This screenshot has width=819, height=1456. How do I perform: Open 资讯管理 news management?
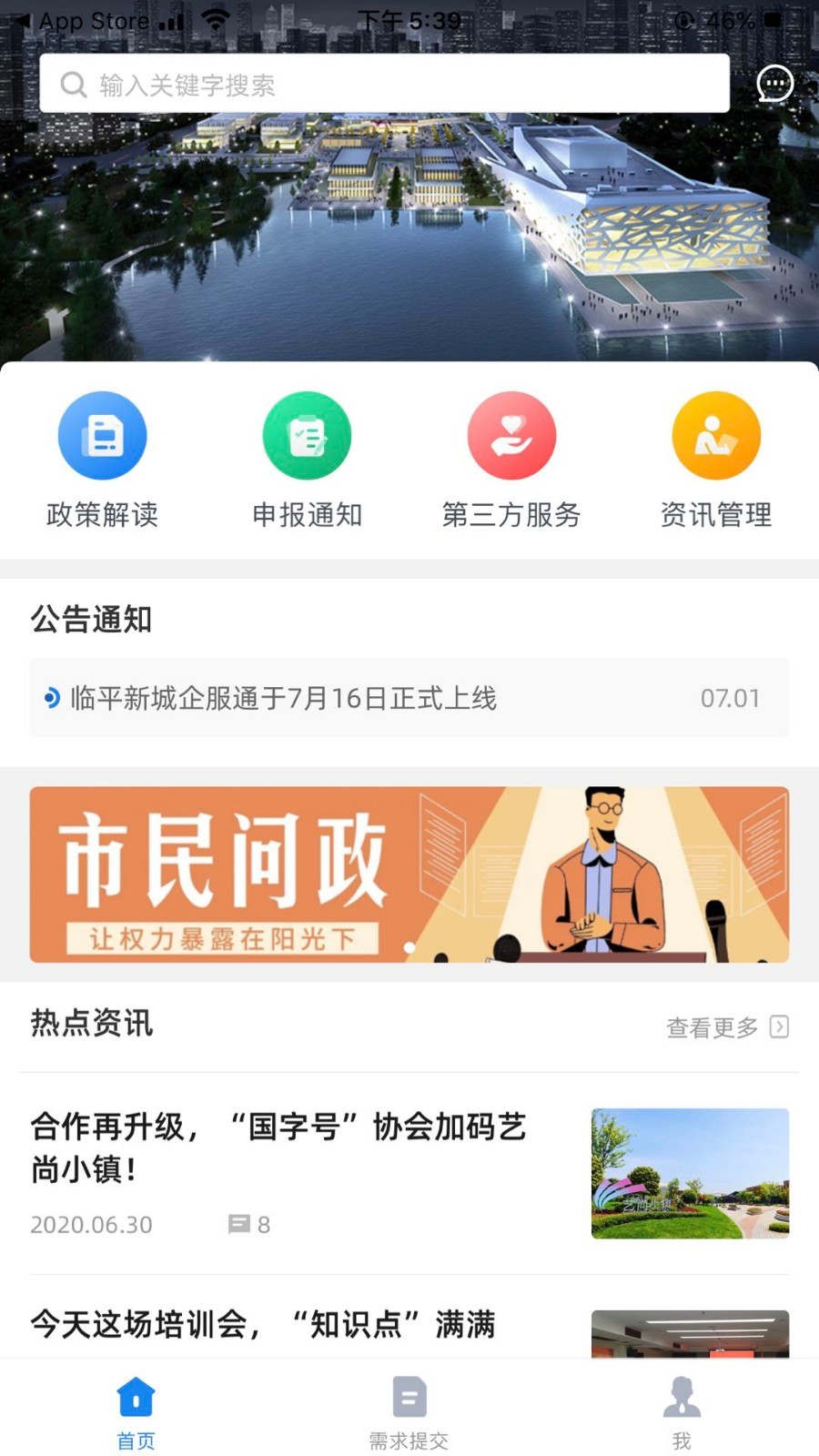point(716,460)
